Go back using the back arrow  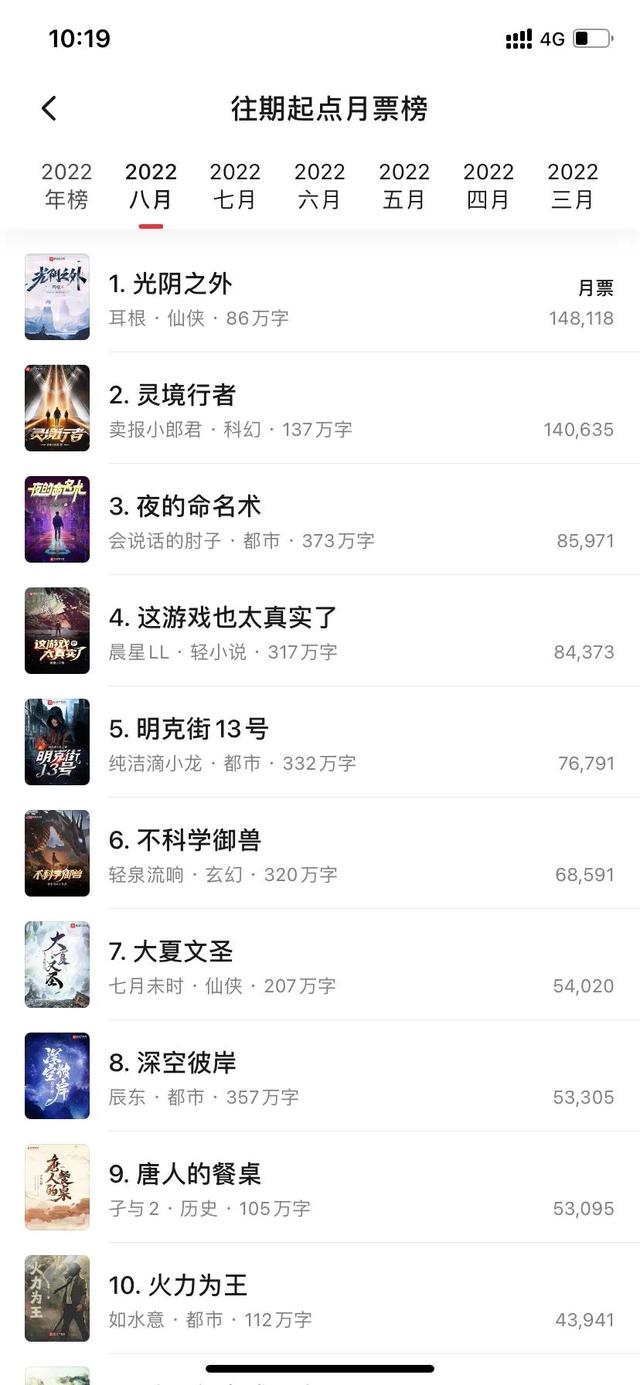click(49, 108)
